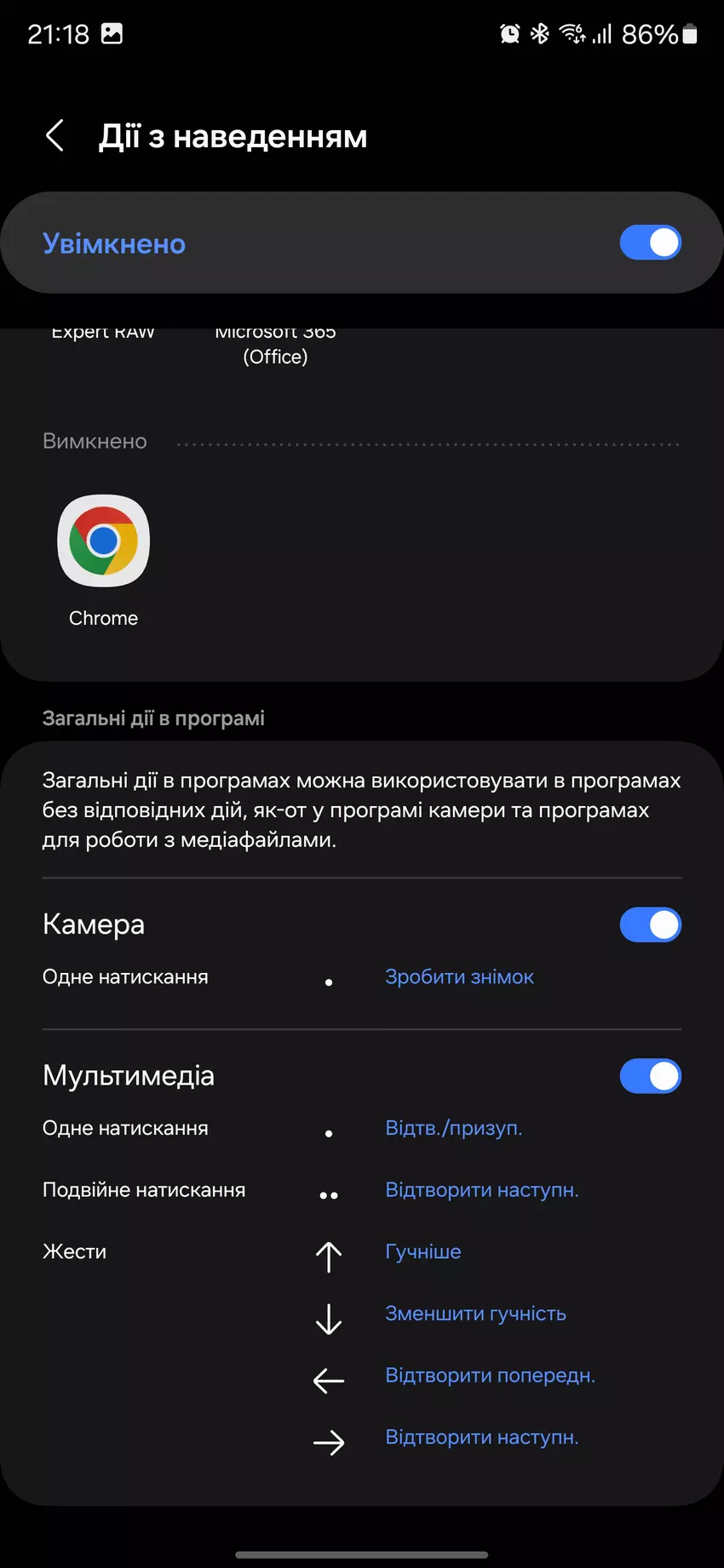Open the Зменшити гучність gesture action

click(475, 1313)
